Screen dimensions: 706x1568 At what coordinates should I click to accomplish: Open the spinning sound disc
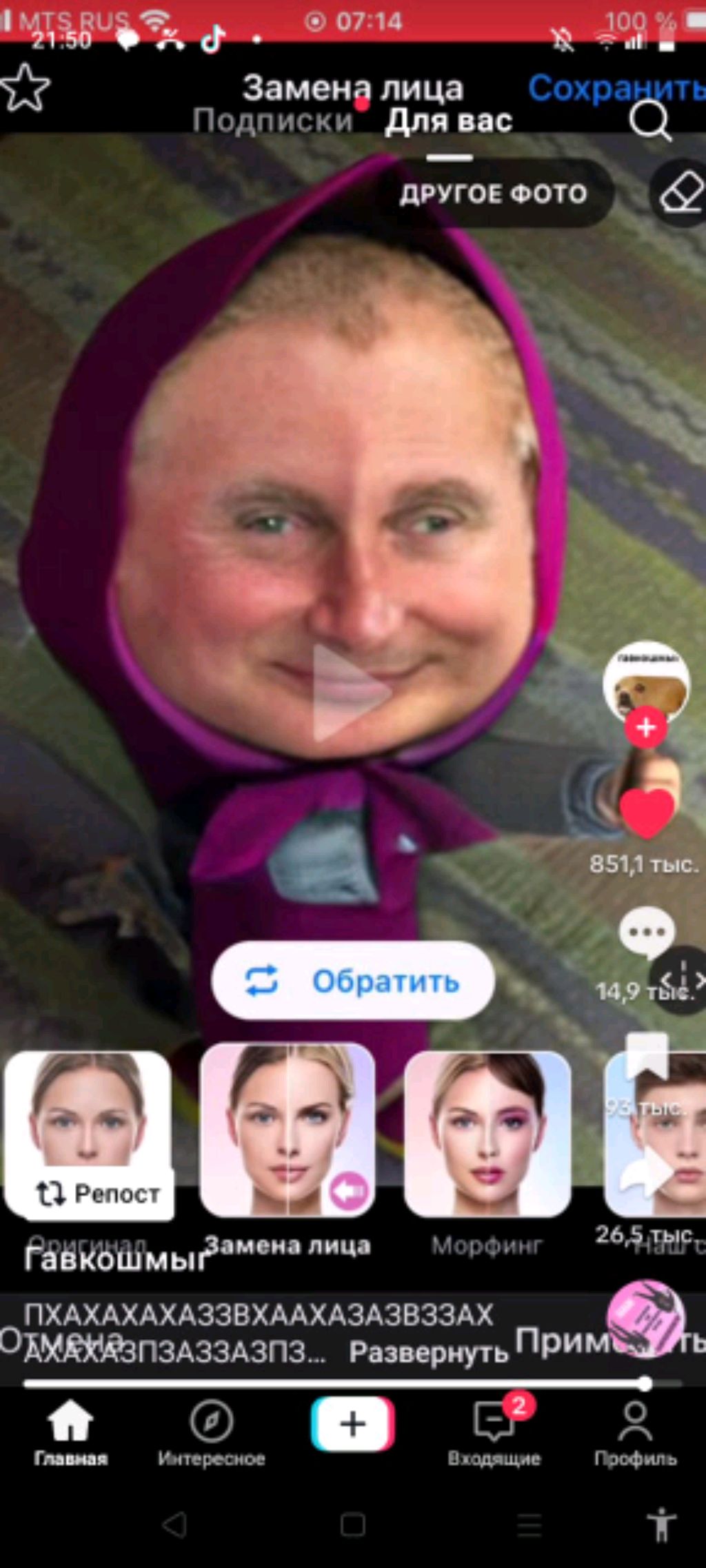click(645, 1318)
